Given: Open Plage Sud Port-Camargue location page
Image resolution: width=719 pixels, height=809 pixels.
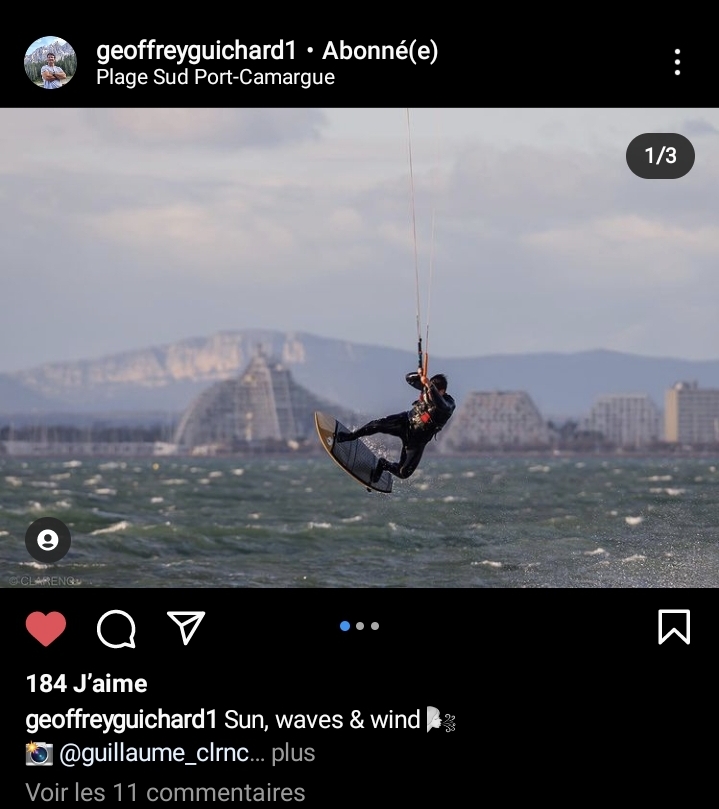Looking at the screenshot, I should click(x=215, y=78).
